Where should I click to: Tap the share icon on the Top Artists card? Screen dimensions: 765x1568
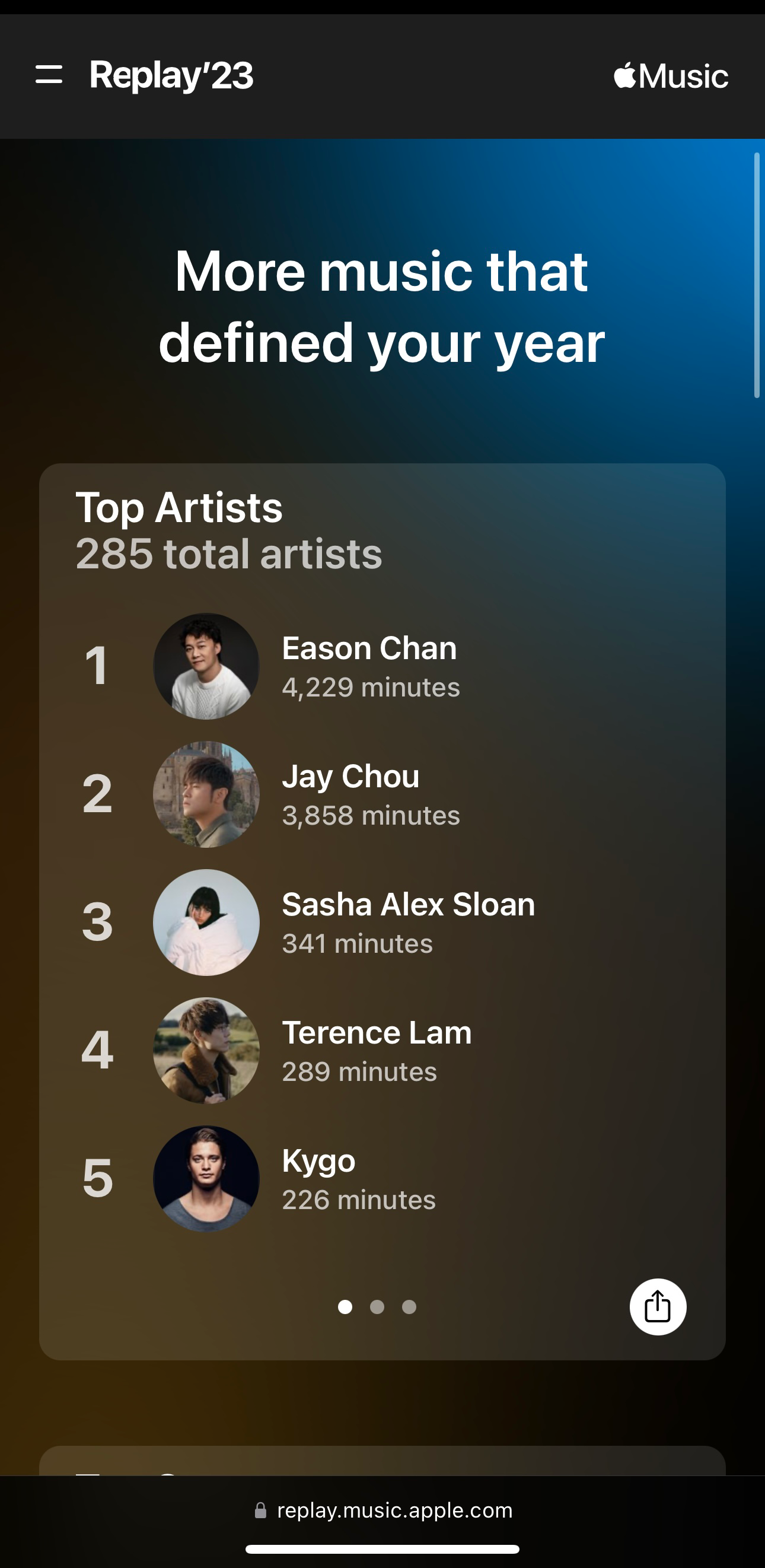[657, 1306]
